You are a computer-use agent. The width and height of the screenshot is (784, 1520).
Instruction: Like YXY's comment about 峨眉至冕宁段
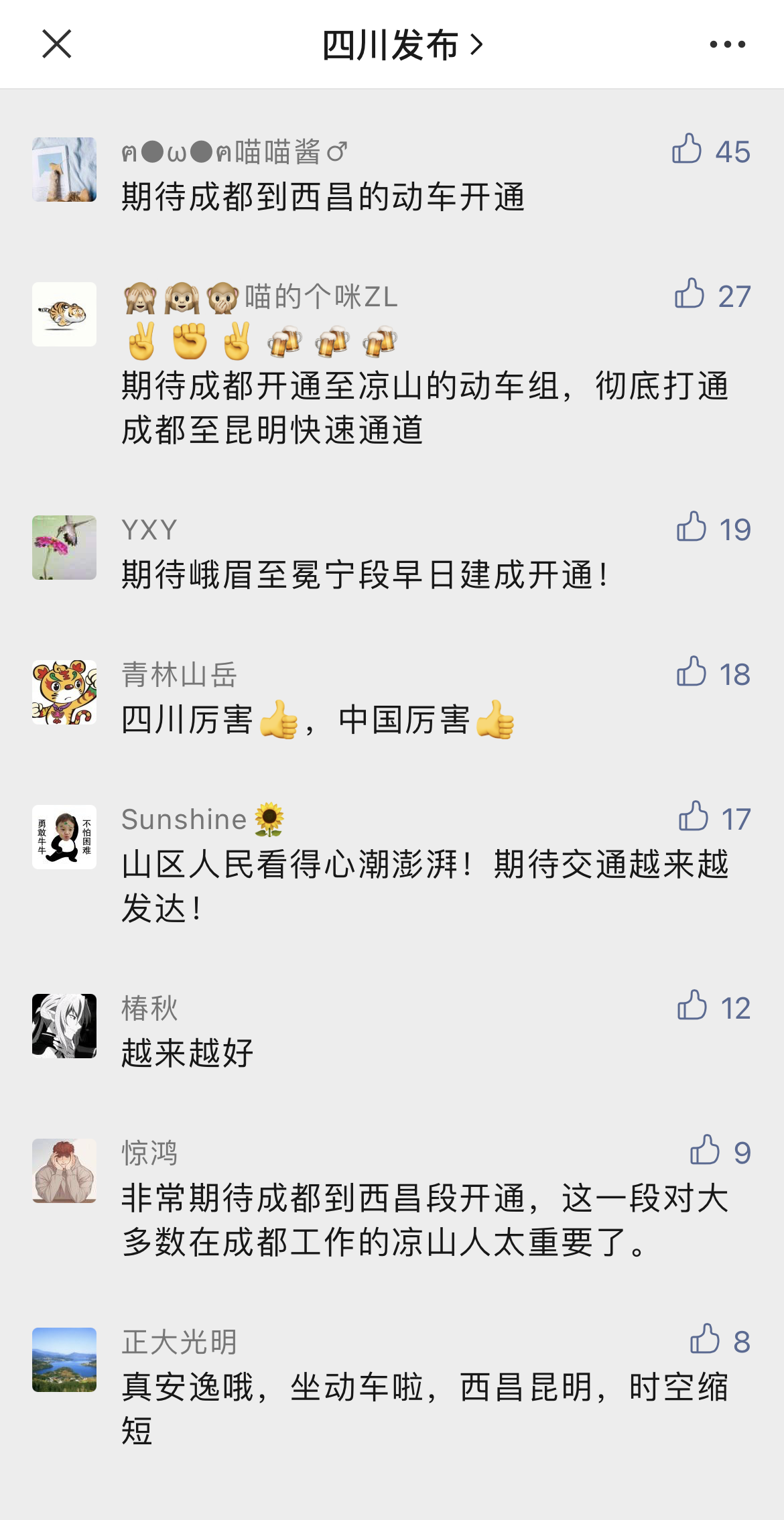(x=692, y=527)
